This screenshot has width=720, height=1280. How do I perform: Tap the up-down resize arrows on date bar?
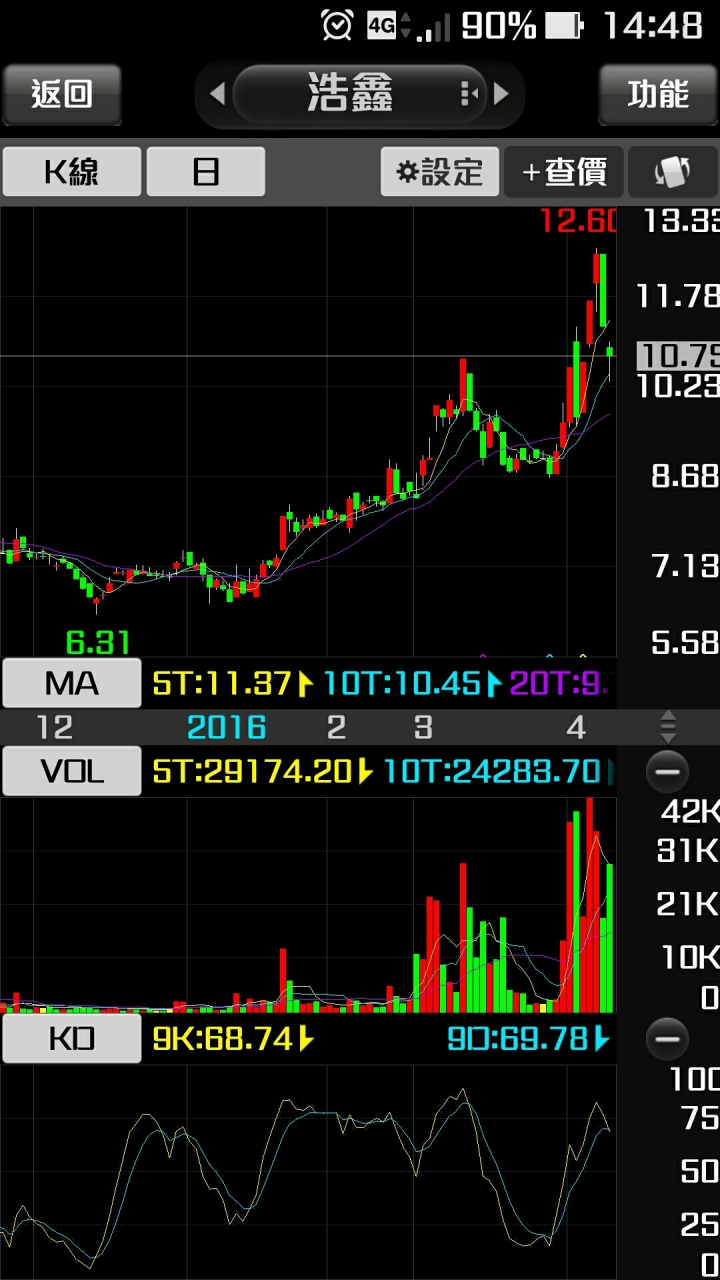click(x=668, y=727)
